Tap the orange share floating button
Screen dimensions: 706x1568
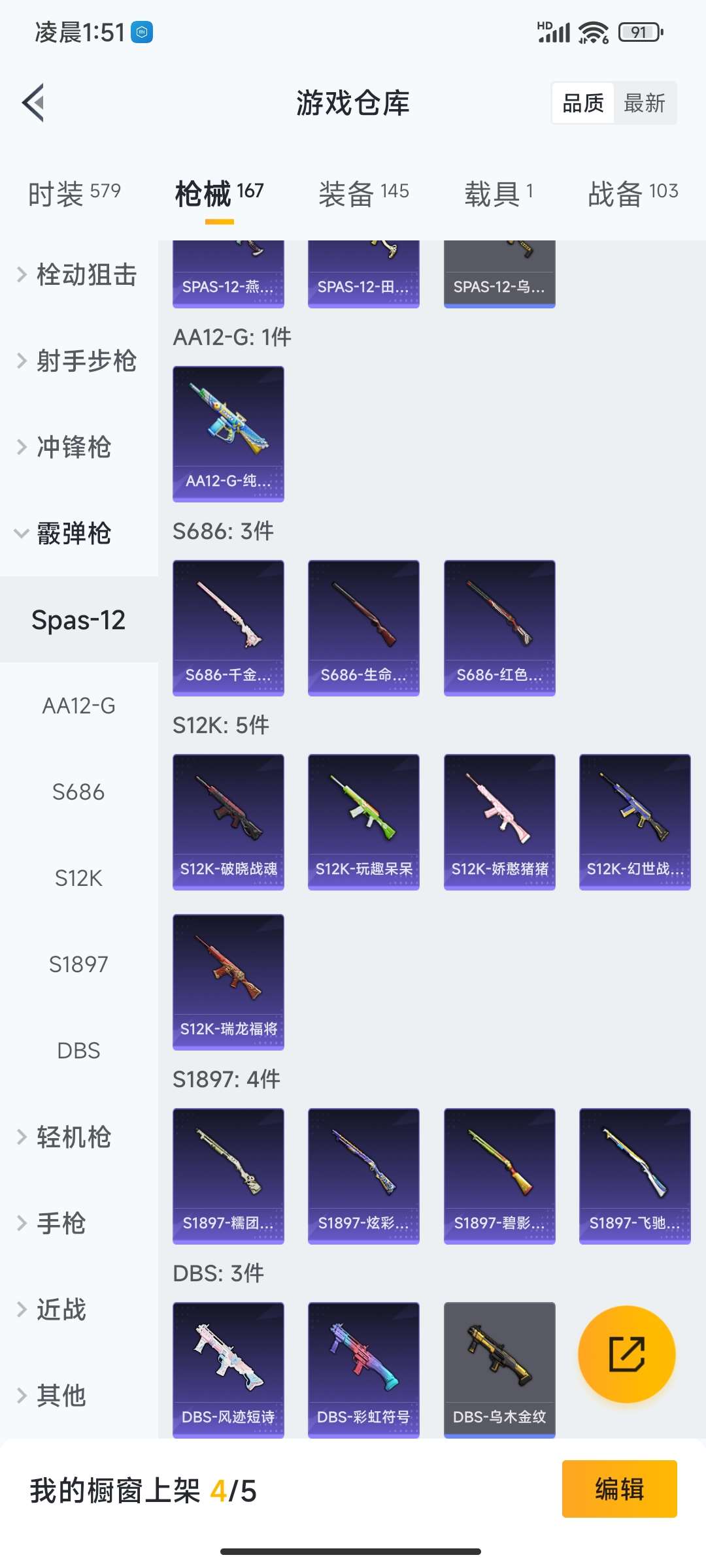pos(626,1354)
